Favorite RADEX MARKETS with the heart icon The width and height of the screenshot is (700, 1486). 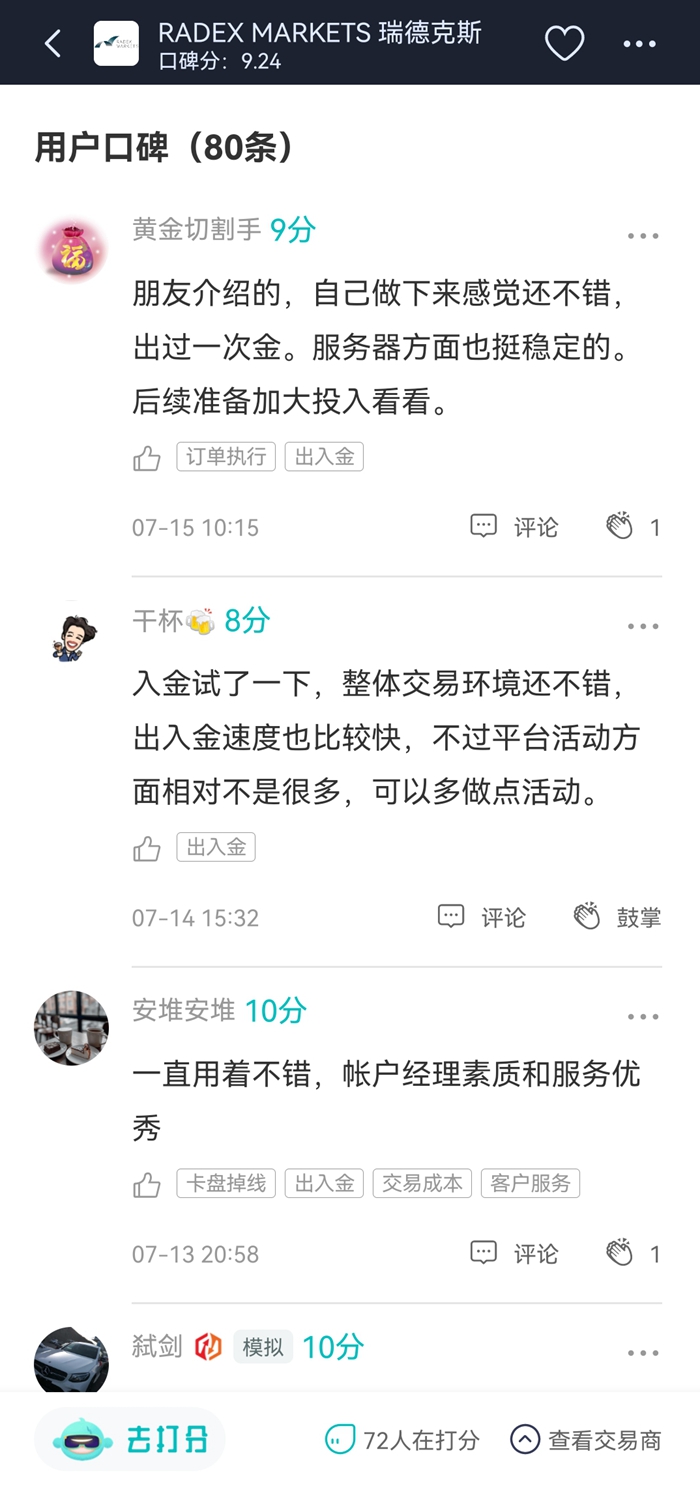pos(564,43)
